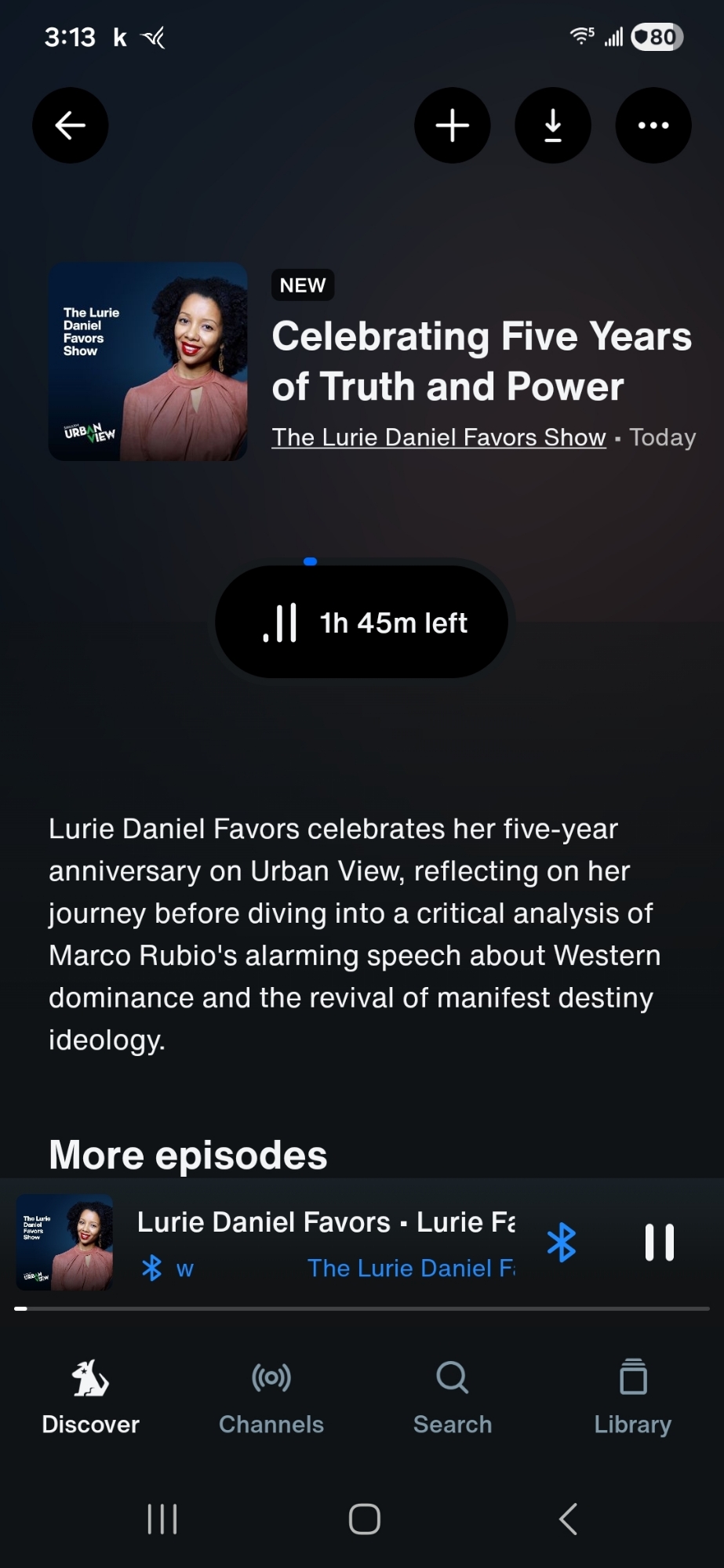Pause playback in the mini player

pyautogui.click(x=659, y=1243)
